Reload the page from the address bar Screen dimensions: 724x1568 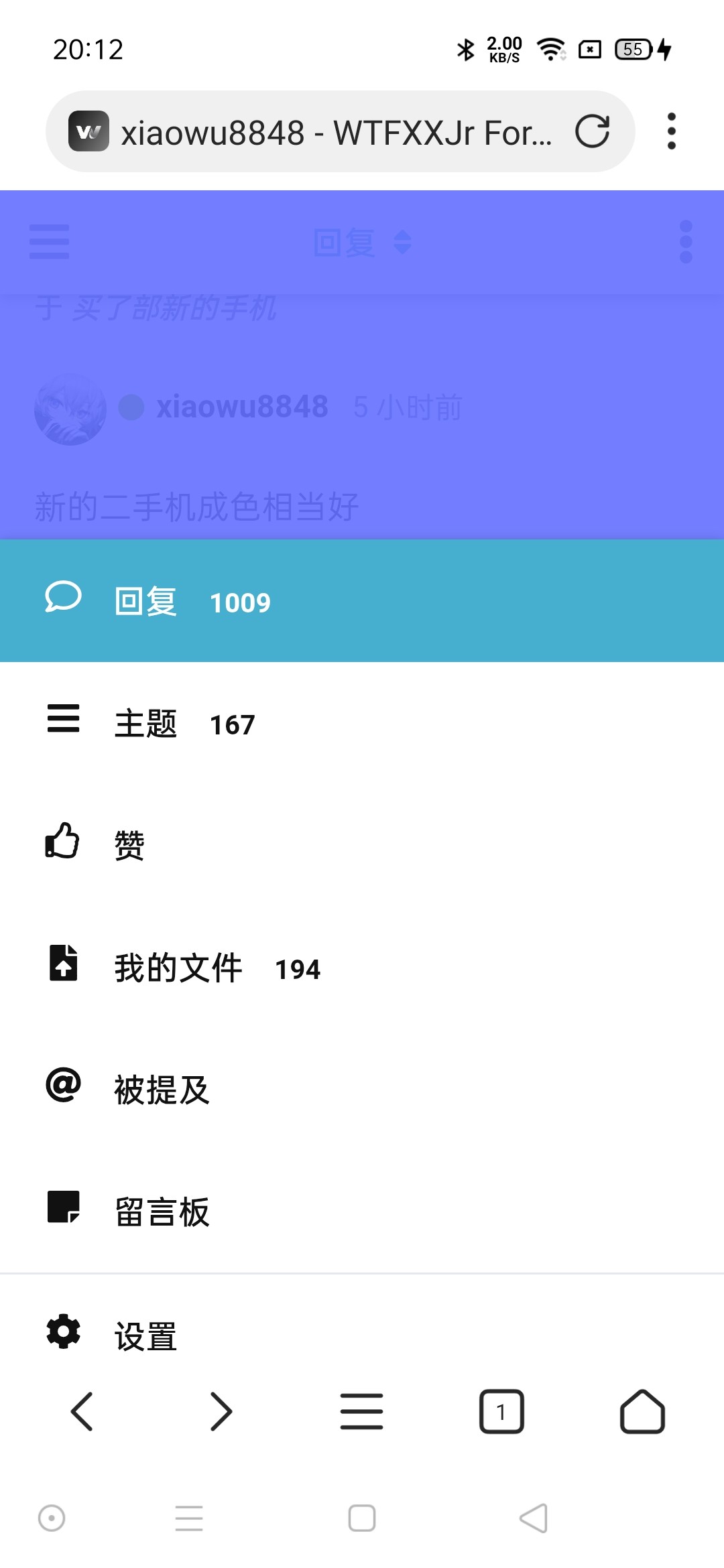click(x=593, y=131)
